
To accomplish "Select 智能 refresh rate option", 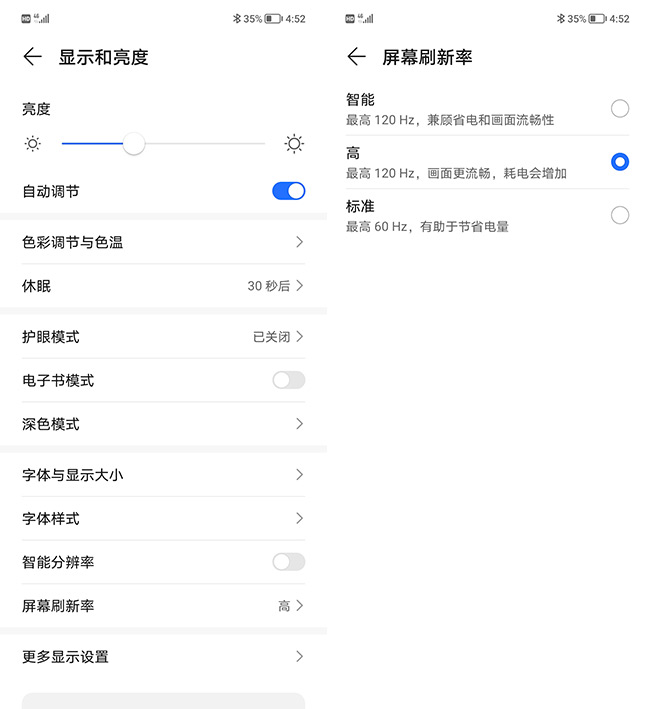I will [619, 109].
